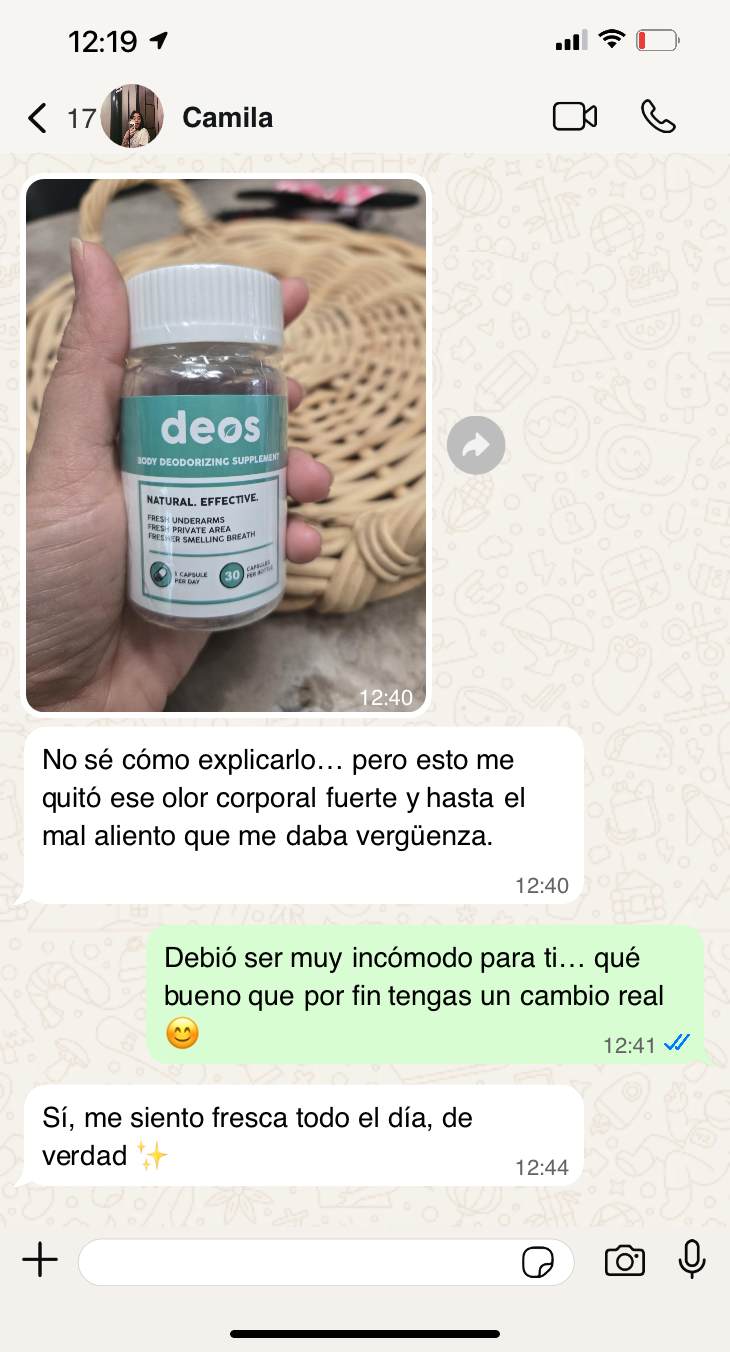Image resolution: width=730 pixels, height=1352 pixels.
Task: Open the attachments plus menu
Action: [x=40, y=1260]
